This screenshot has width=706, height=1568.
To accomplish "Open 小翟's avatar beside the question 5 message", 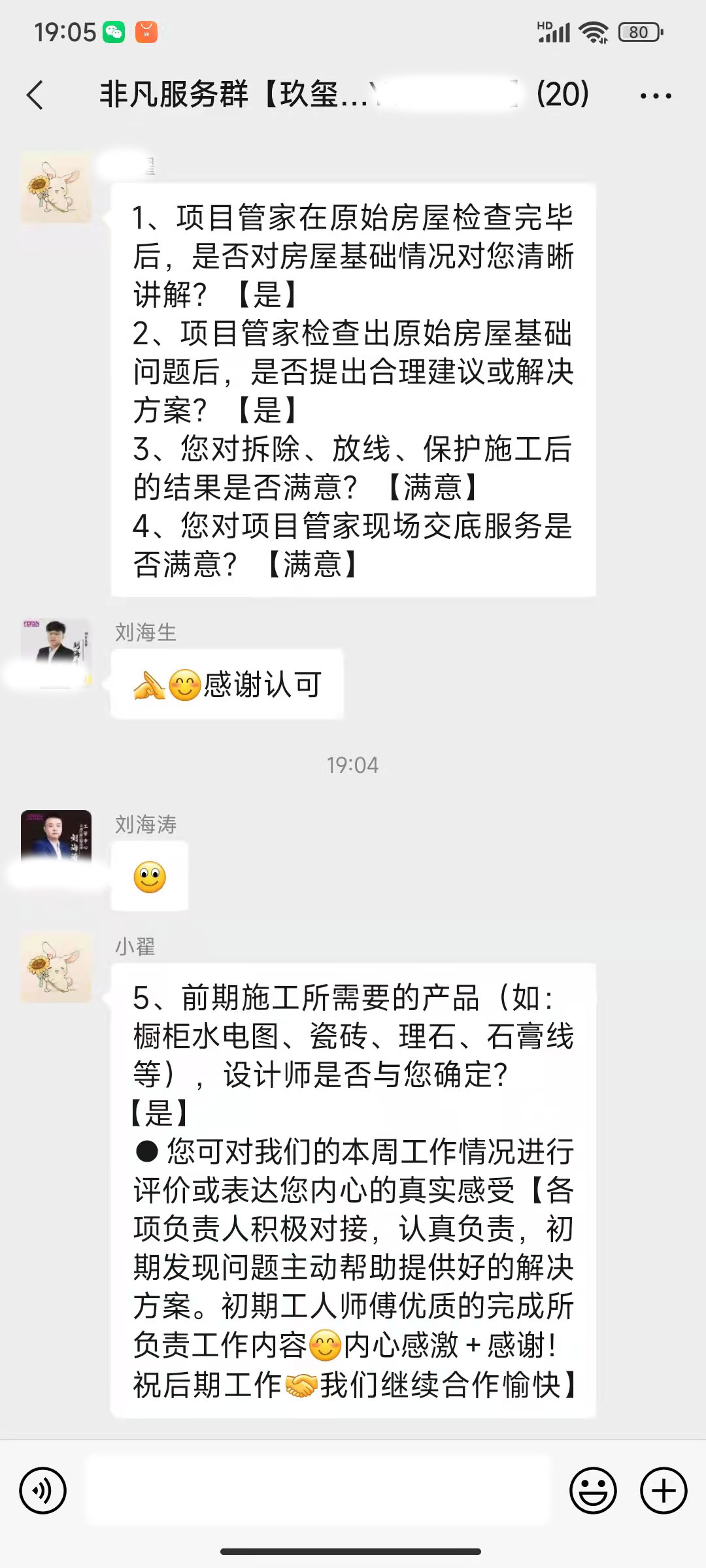I will [56, 968].
